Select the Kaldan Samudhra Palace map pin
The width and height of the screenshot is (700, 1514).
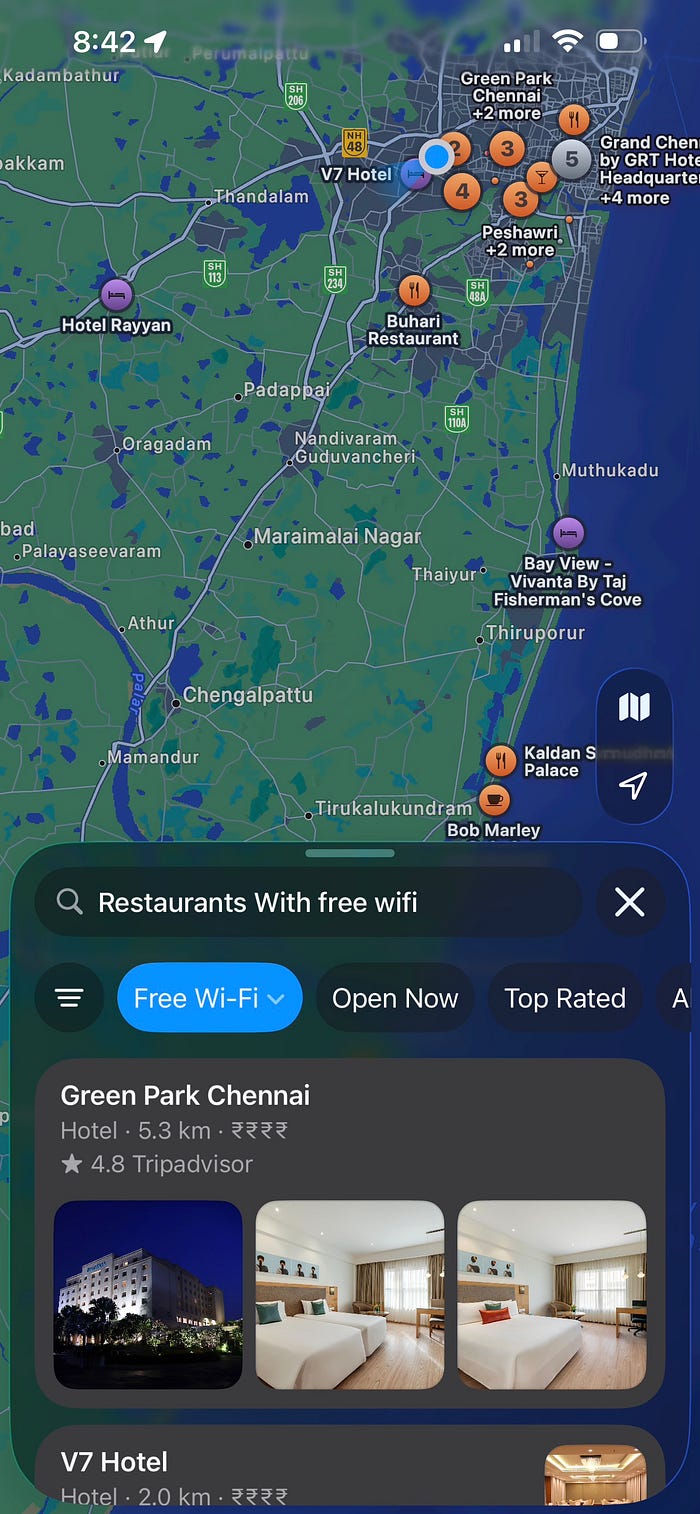501,760
